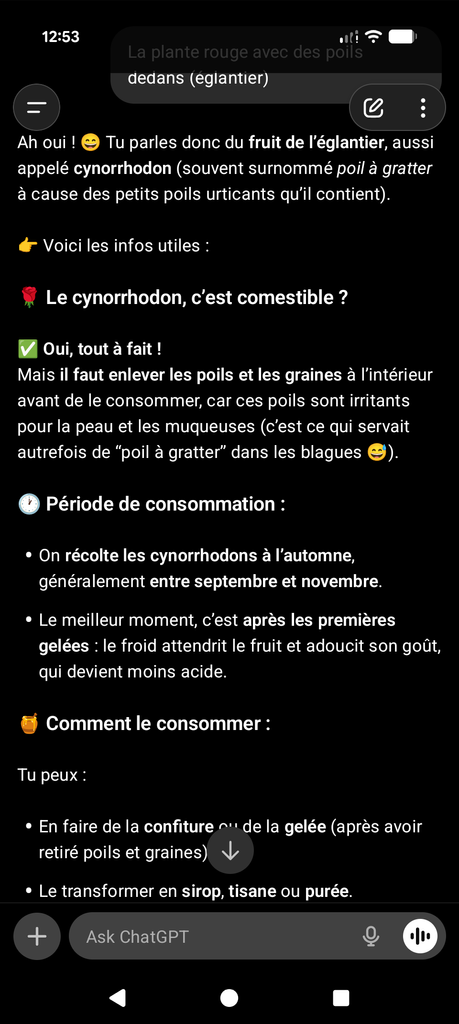Viewport: 459px width, 1024px height.
Task: Launch voice mode with the waveform button
Action: tap(420, 936)
